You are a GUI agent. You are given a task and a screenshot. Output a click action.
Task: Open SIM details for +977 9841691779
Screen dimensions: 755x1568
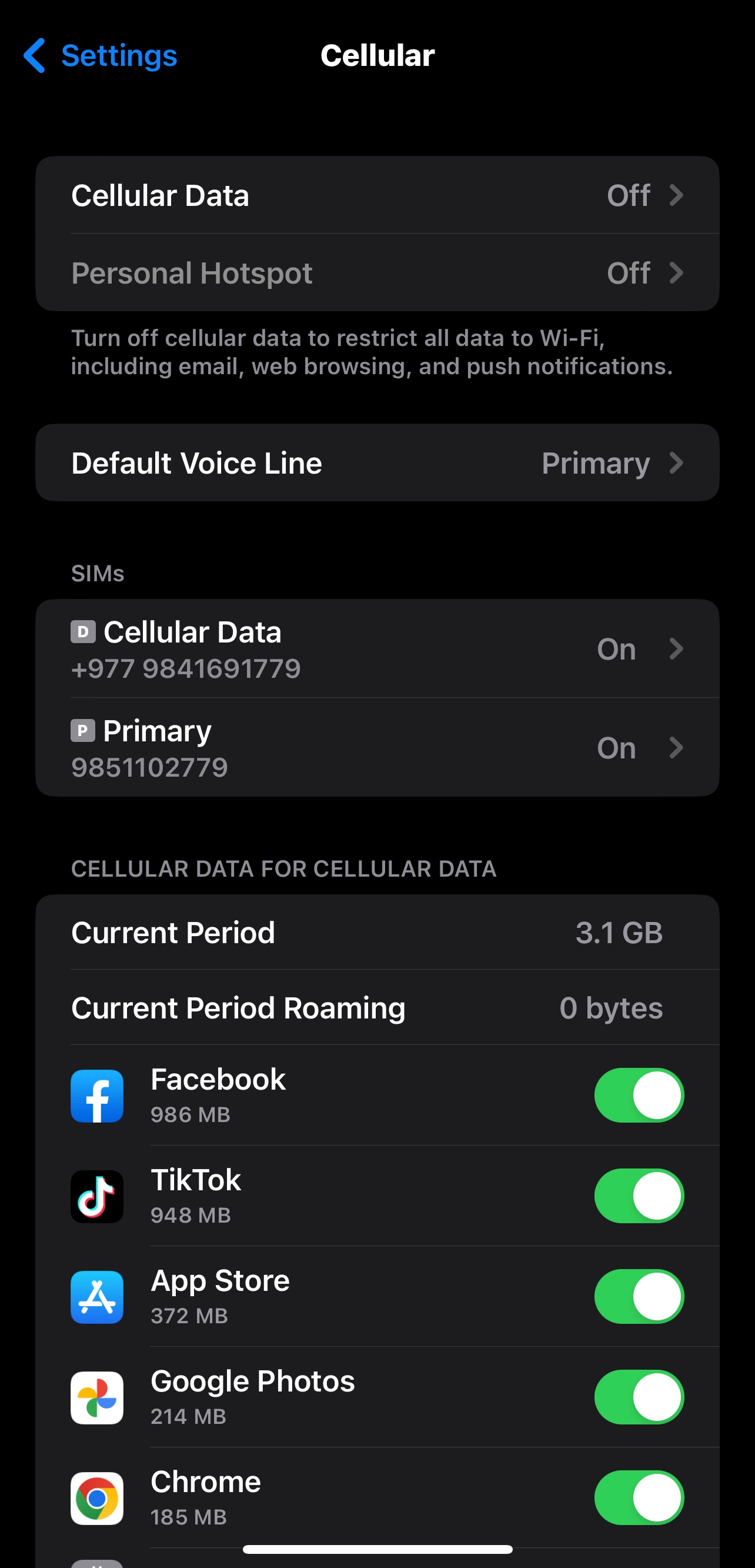tap(377, 648)
